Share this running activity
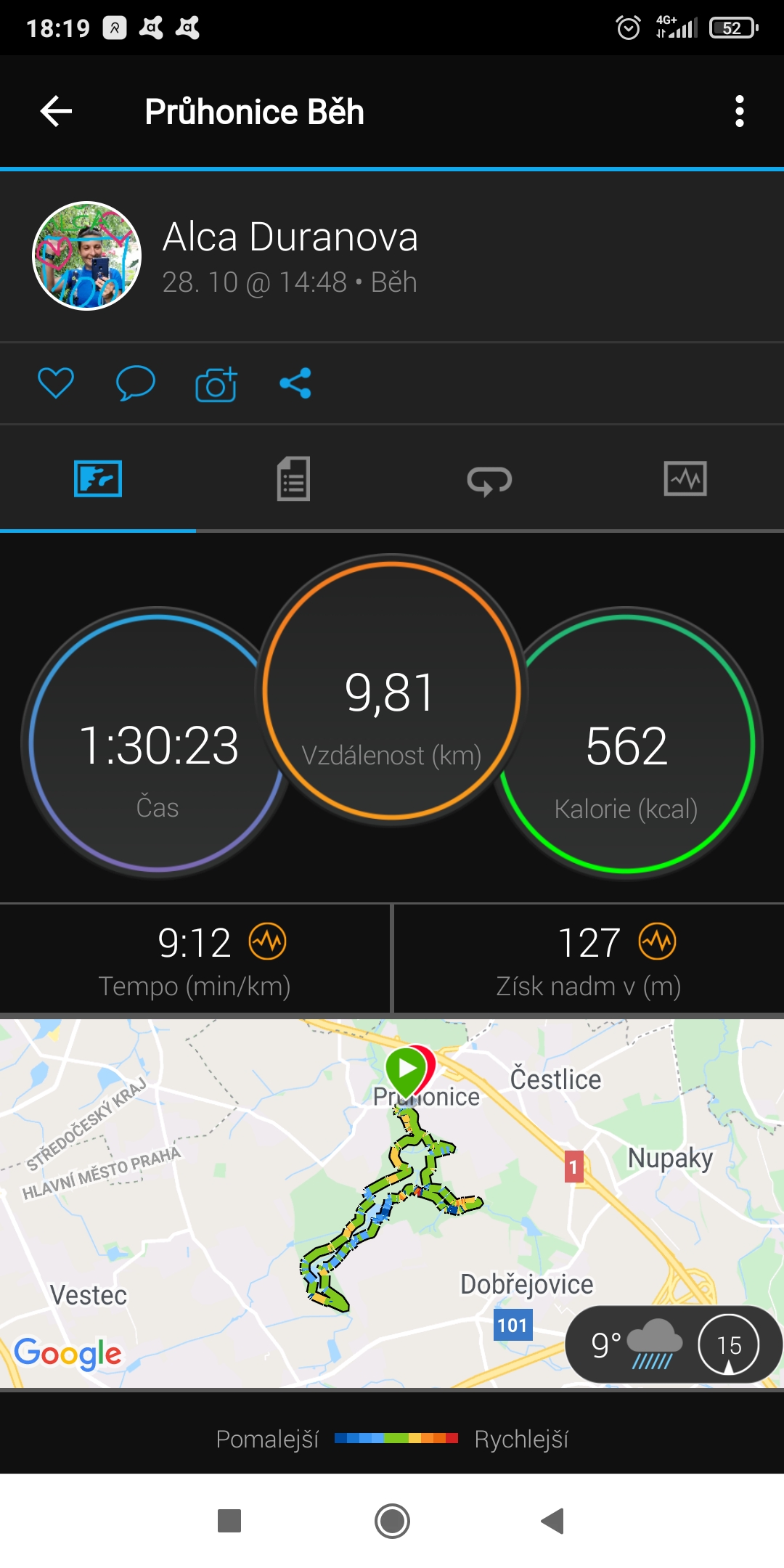The image size is (784, 1568). [x=295, y=383]
